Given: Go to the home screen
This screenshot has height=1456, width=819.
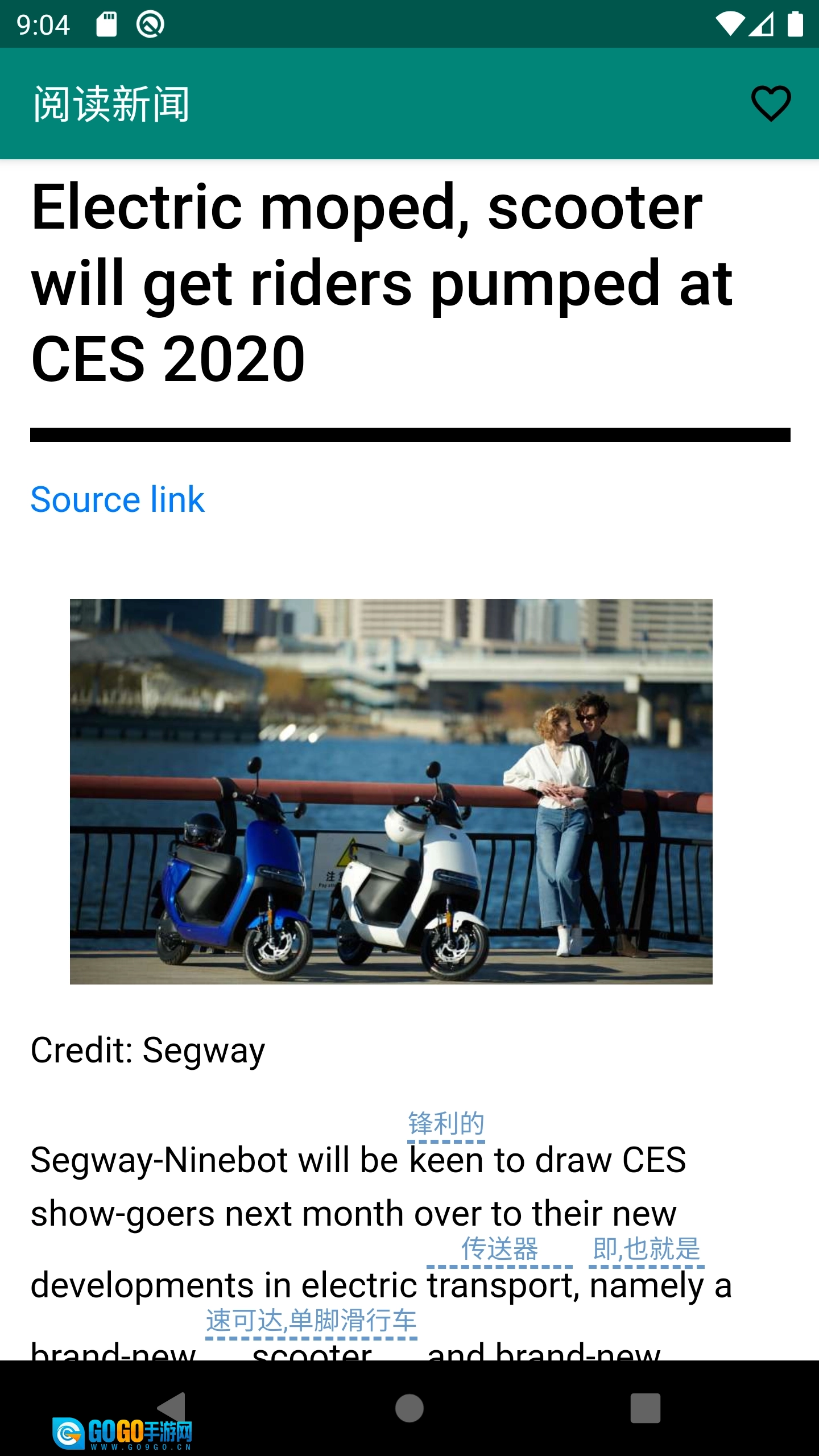Looking at the screenshot, I should (x=409, y=1408).
